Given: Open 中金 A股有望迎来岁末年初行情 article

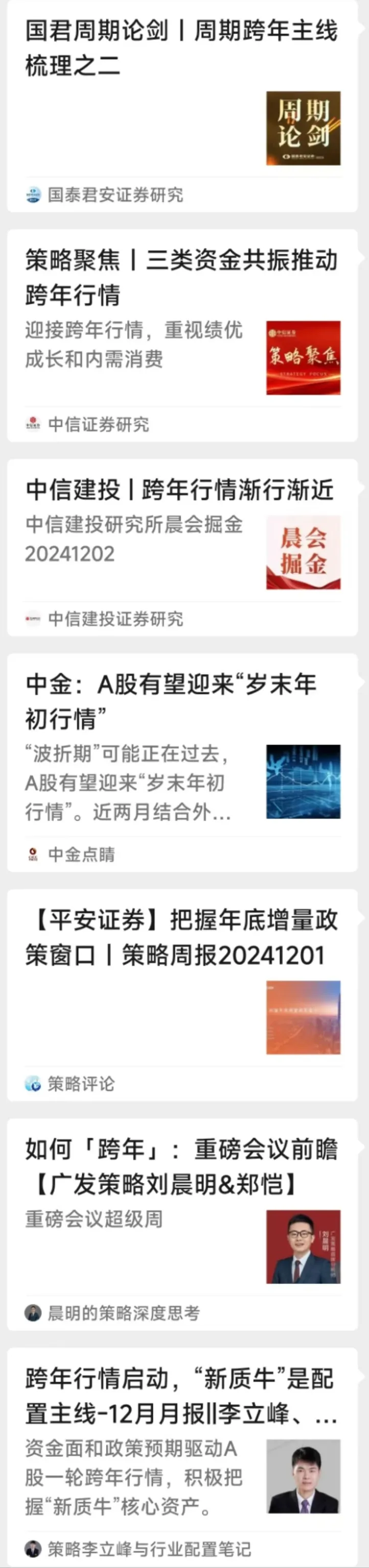Looking at the screenshot, I should point(171,701).
